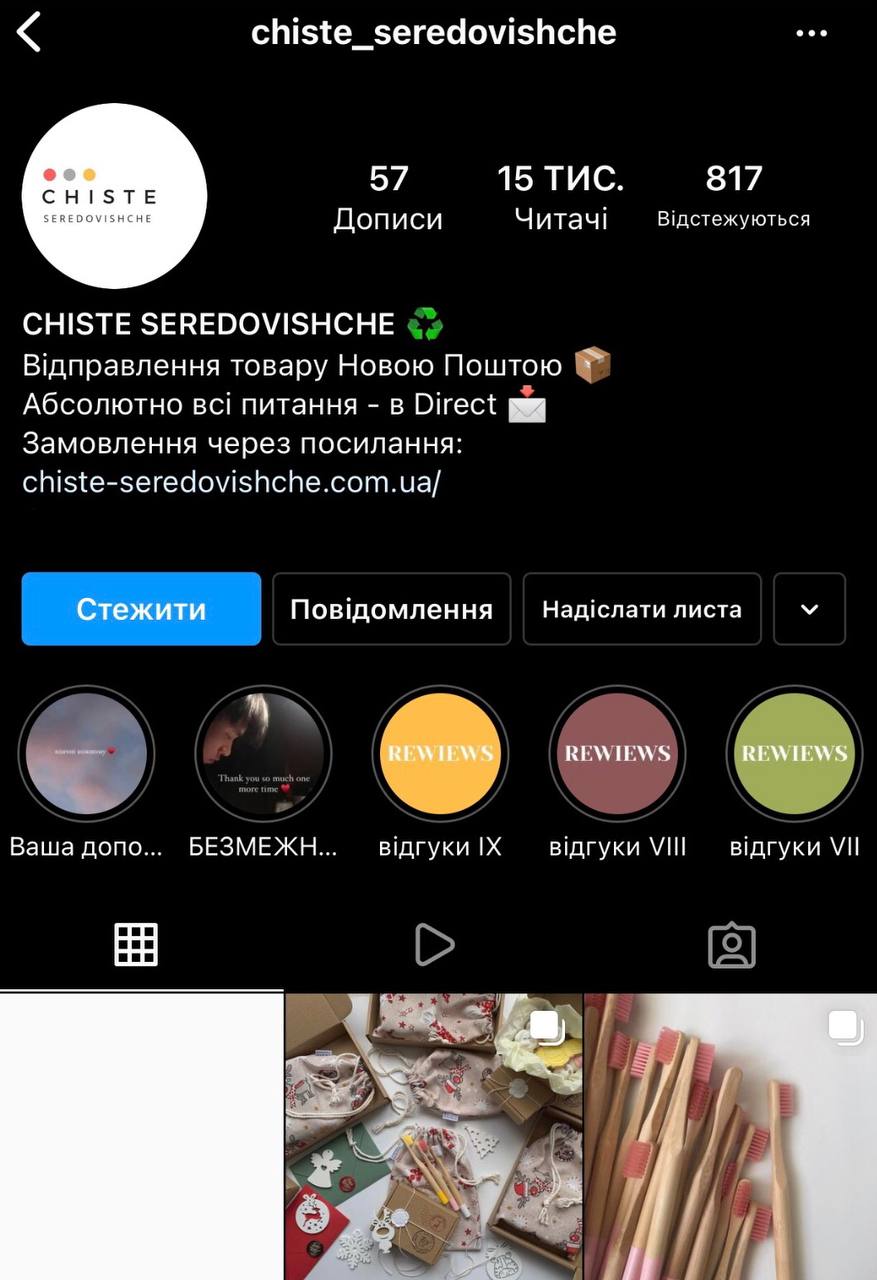View the CHISTE profile picture
Viewport: 877px width, 1280px height.
click(x=114, y=196)
